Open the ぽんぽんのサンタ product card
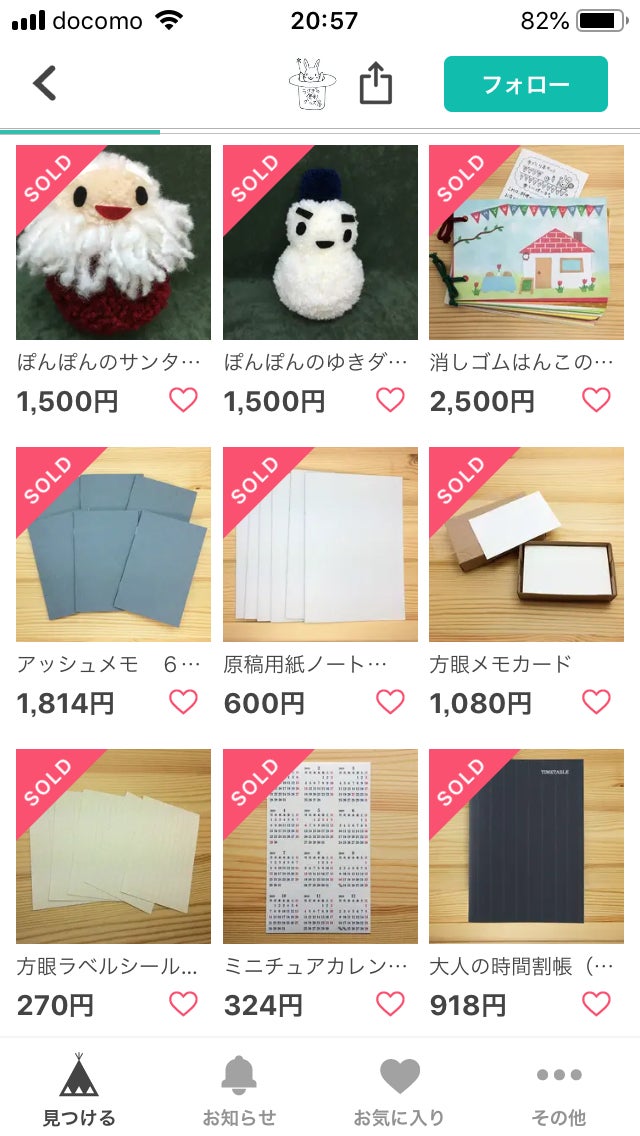The height and width of the screenshot is (1136, 640). (x=113, y=243)
